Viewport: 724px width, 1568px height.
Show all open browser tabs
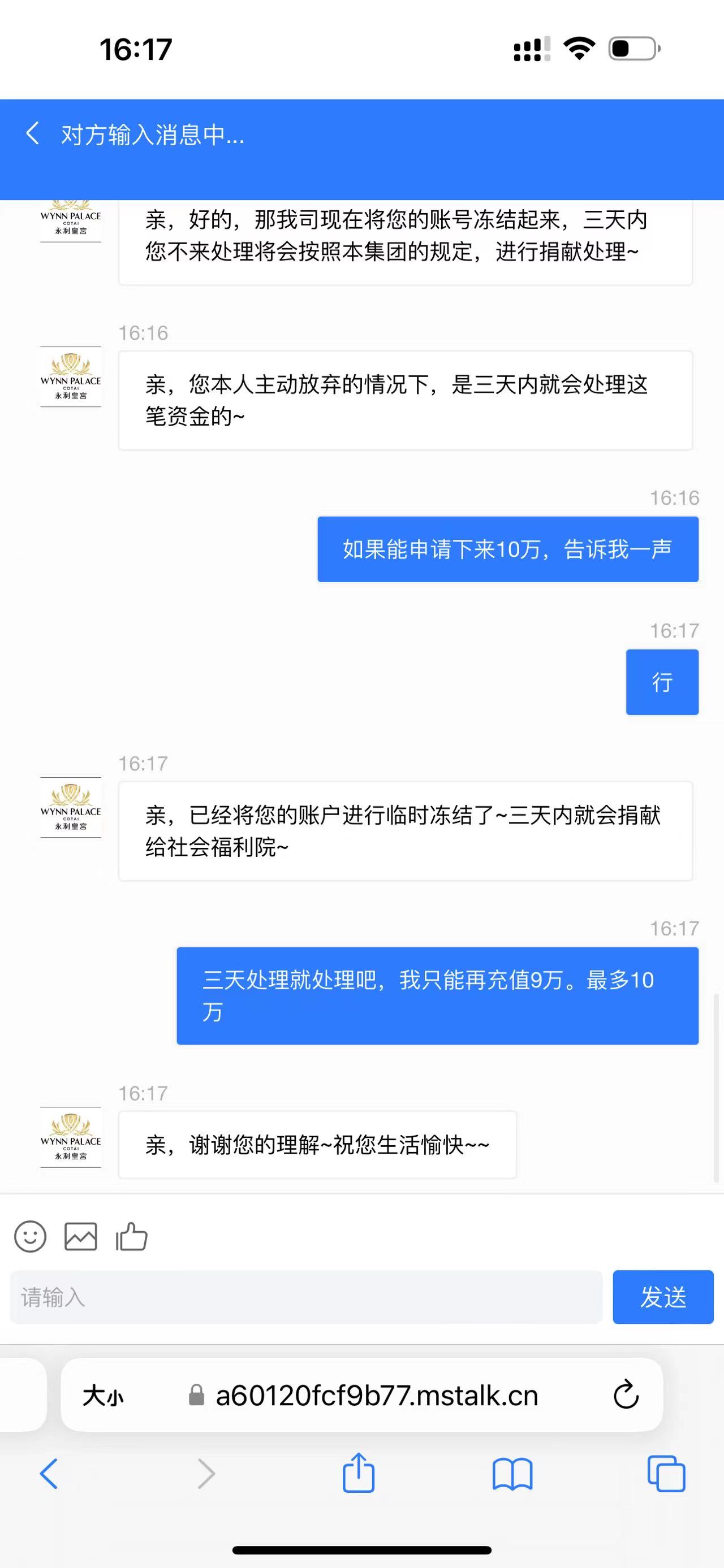point(666,1474)
